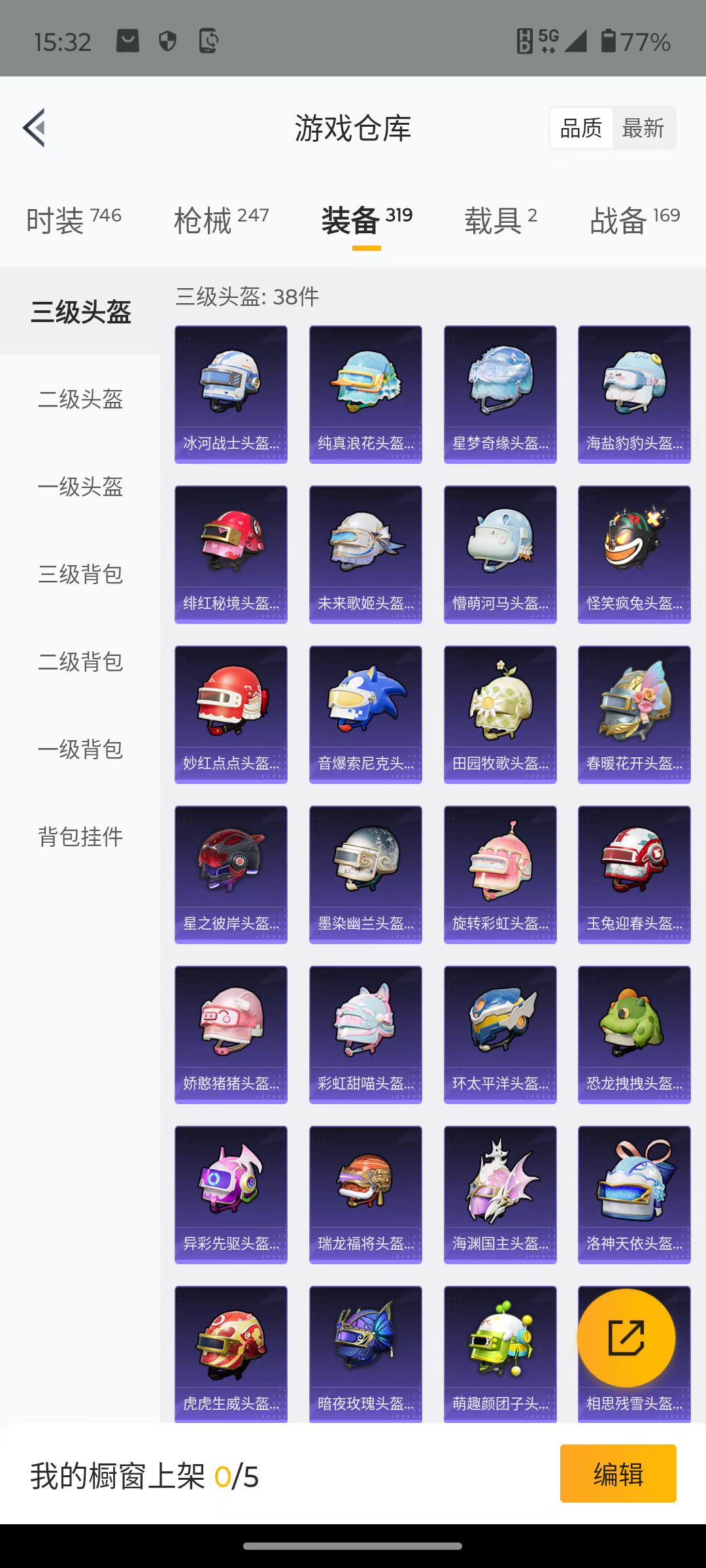Open the 载具 tab

pyautogui.click(x=501, y=220)
